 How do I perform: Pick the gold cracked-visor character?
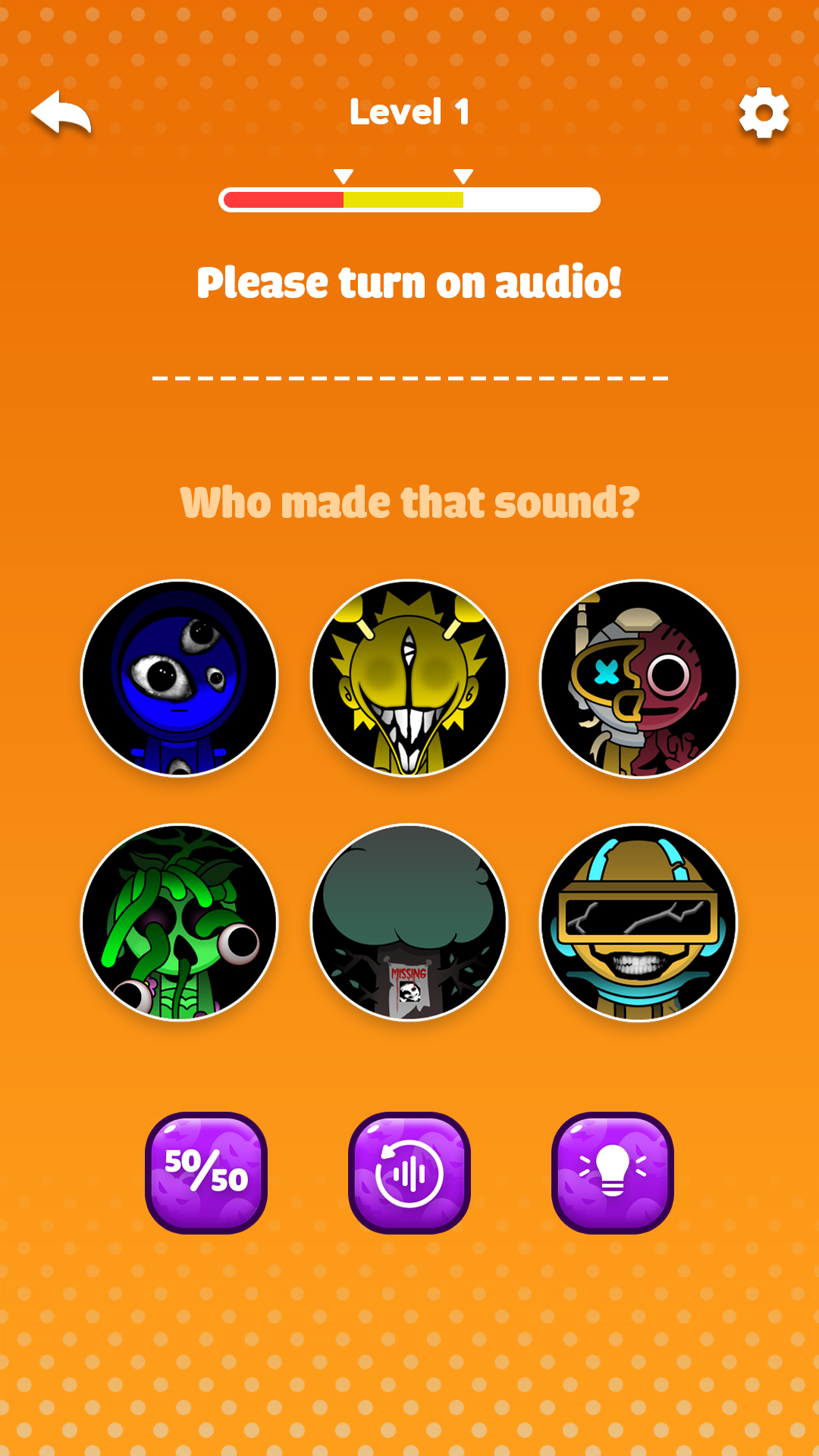639,923
